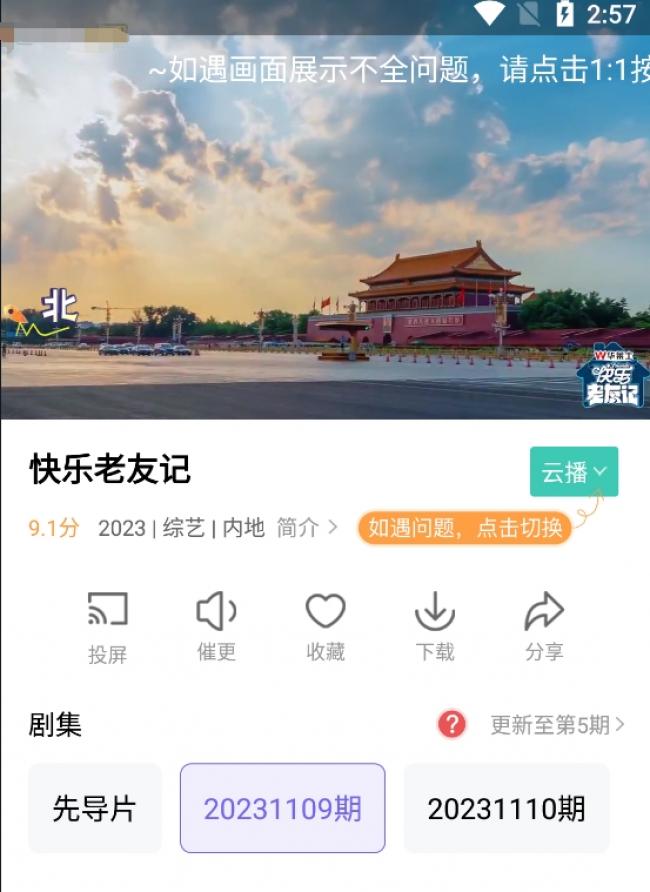The image size is (650, 892).
Task: Play the 20231109期 episode
Action: tap(282, 808)
